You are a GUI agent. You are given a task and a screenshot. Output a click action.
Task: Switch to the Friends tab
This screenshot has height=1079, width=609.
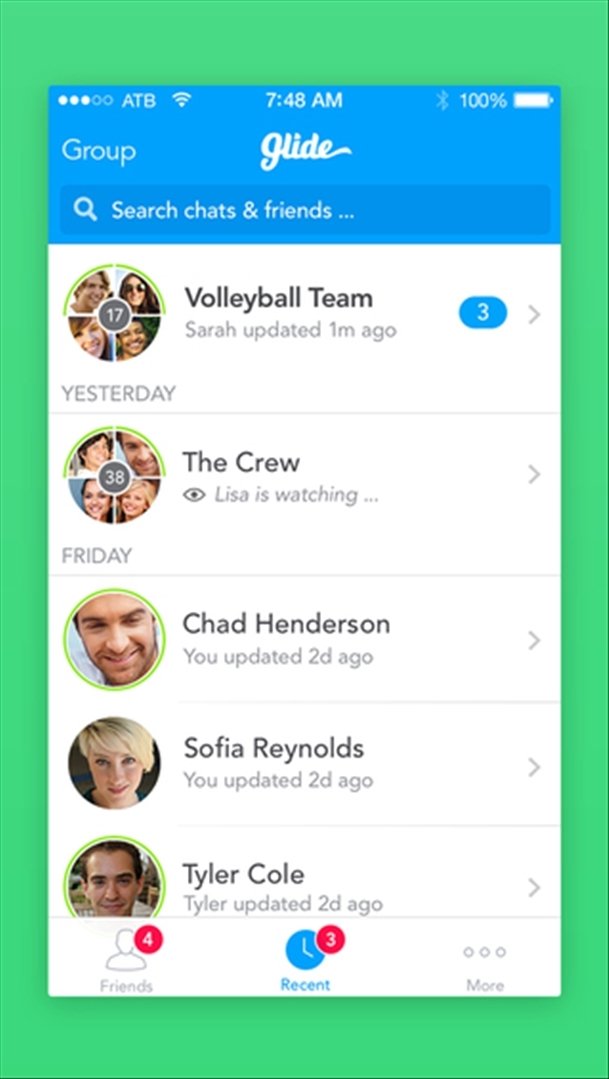point(127,960)
